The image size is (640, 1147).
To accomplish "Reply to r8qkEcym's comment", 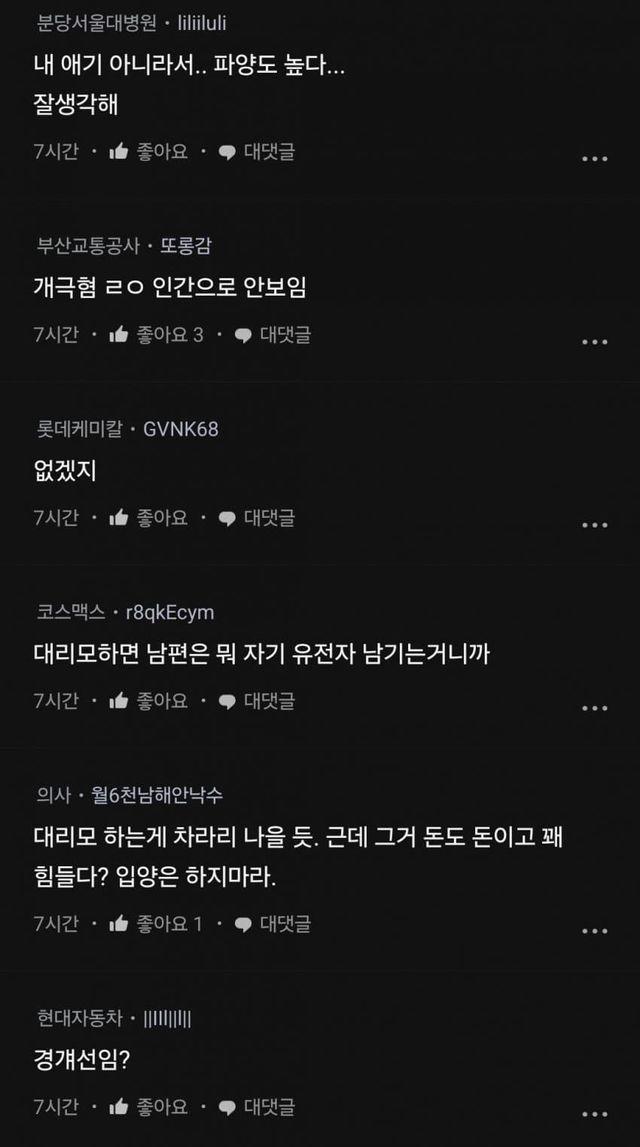I will [256, 701].
